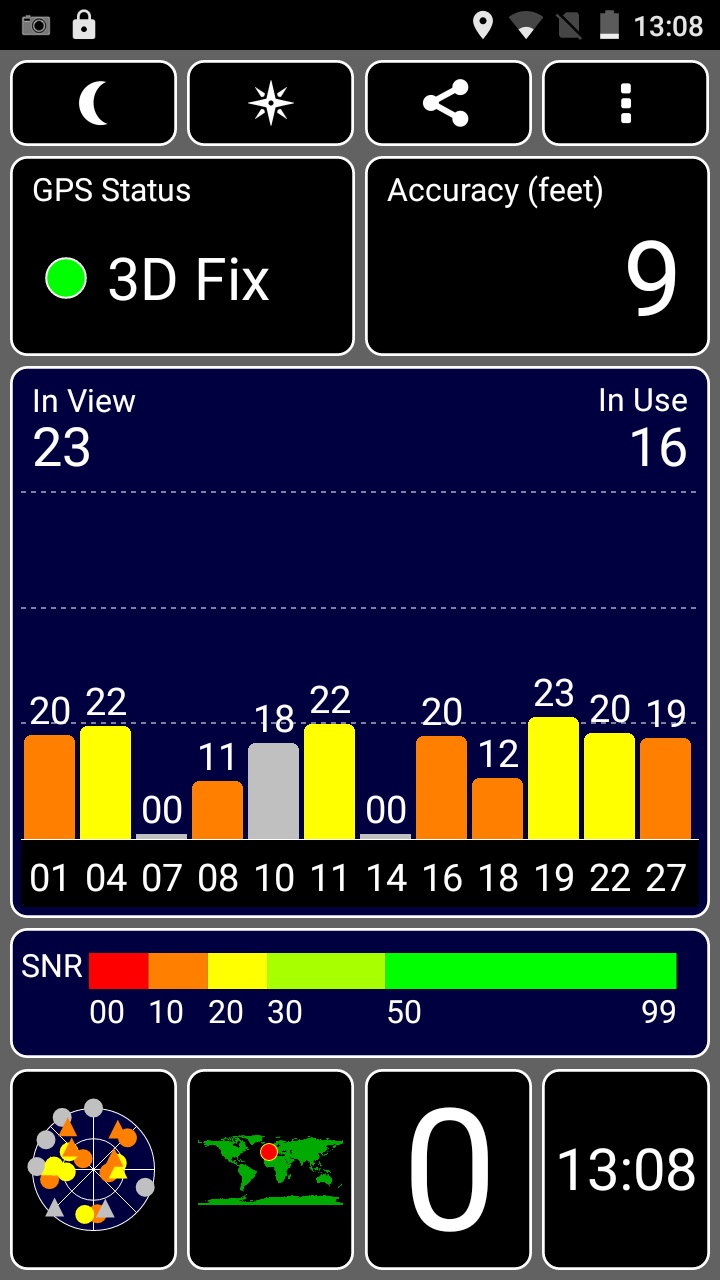720x1280 pixels.
Task: Open the satellite sky plot tile
Action: (93, 1169)
